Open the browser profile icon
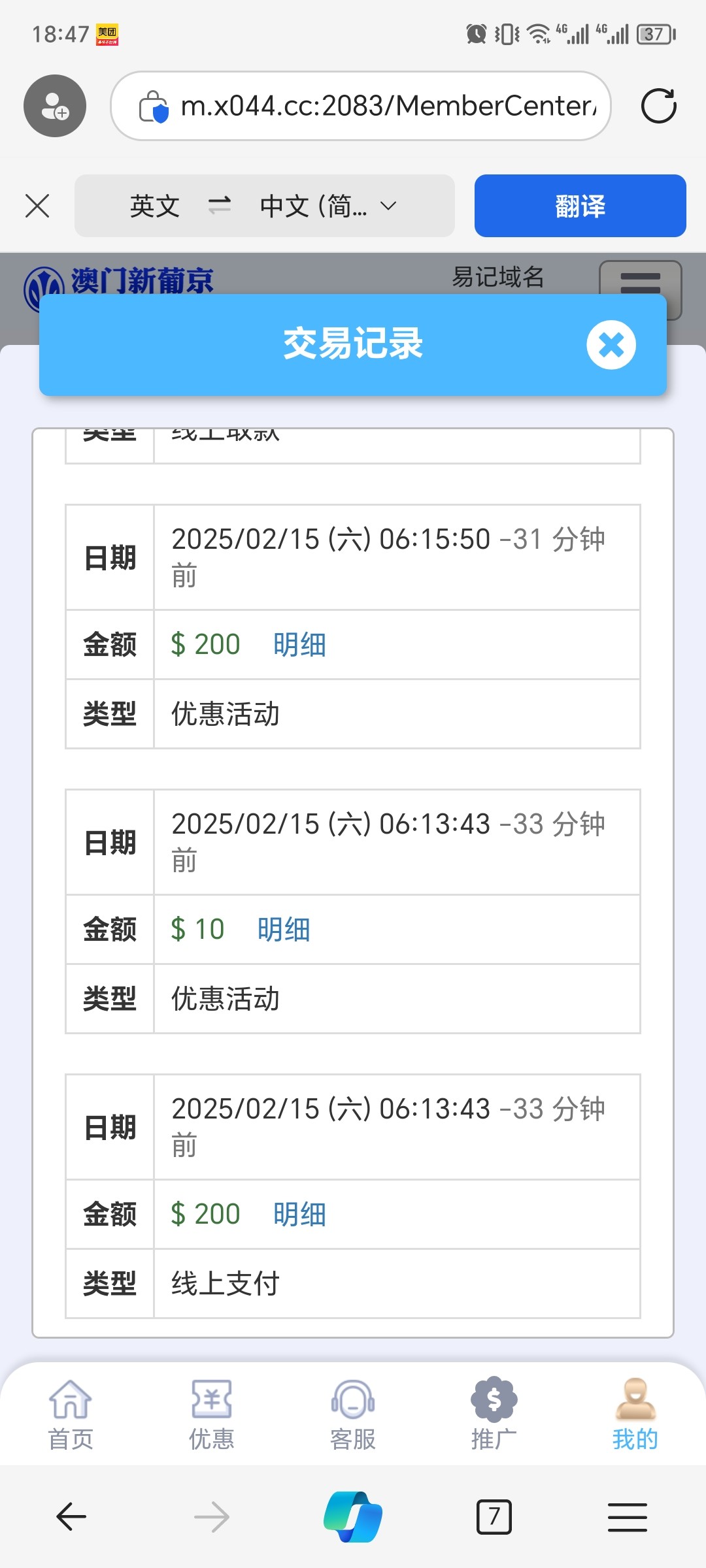This screenshot has width=706, height=1568. point(55,106)
